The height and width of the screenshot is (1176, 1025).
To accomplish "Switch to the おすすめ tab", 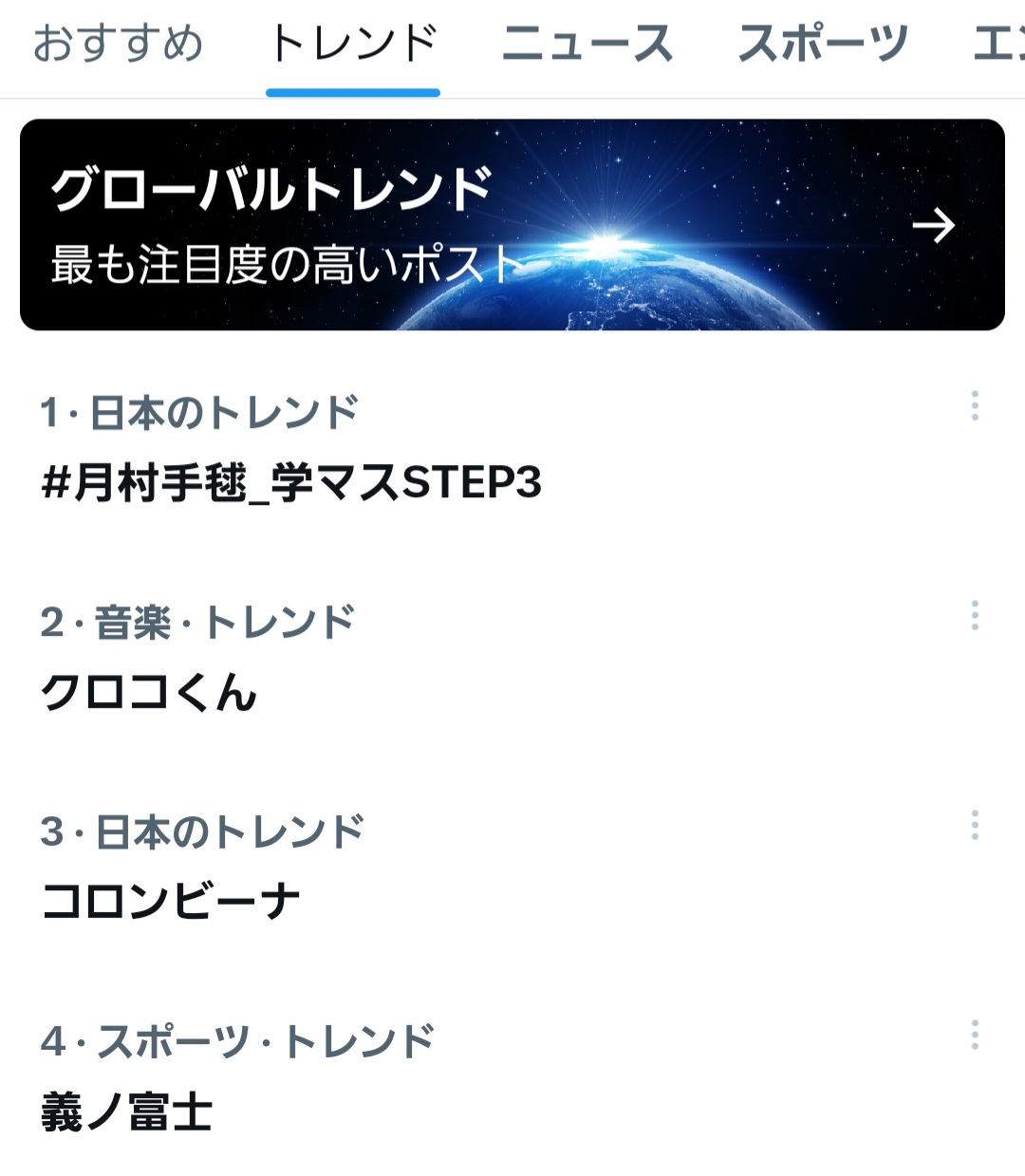I will (118, 44).
